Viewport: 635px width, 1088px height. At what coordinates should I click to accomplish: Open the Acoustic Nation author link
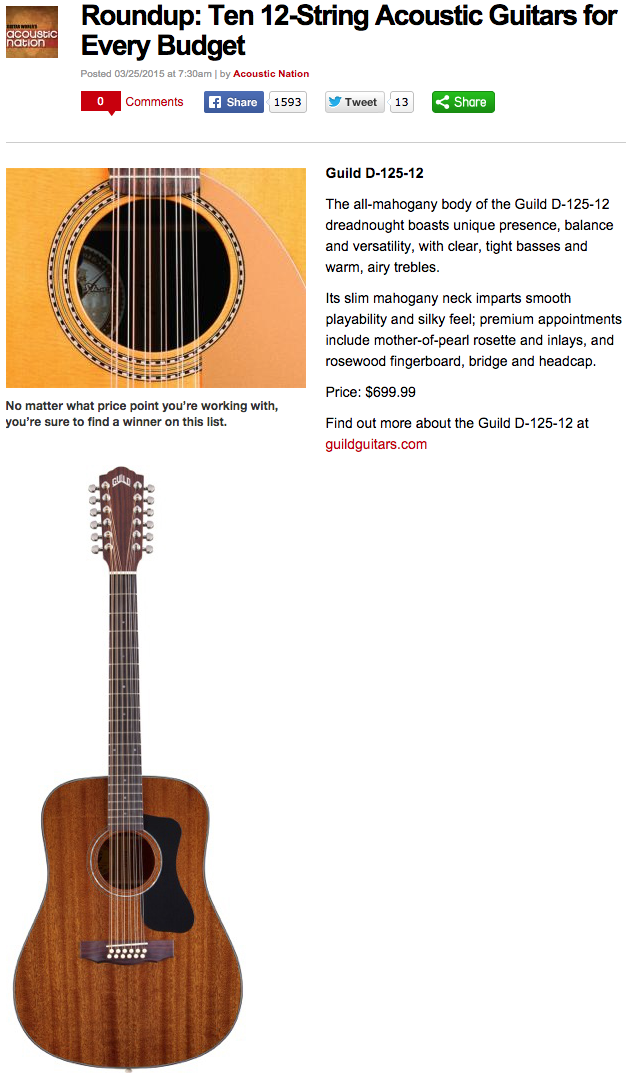[x=271, y=74]
